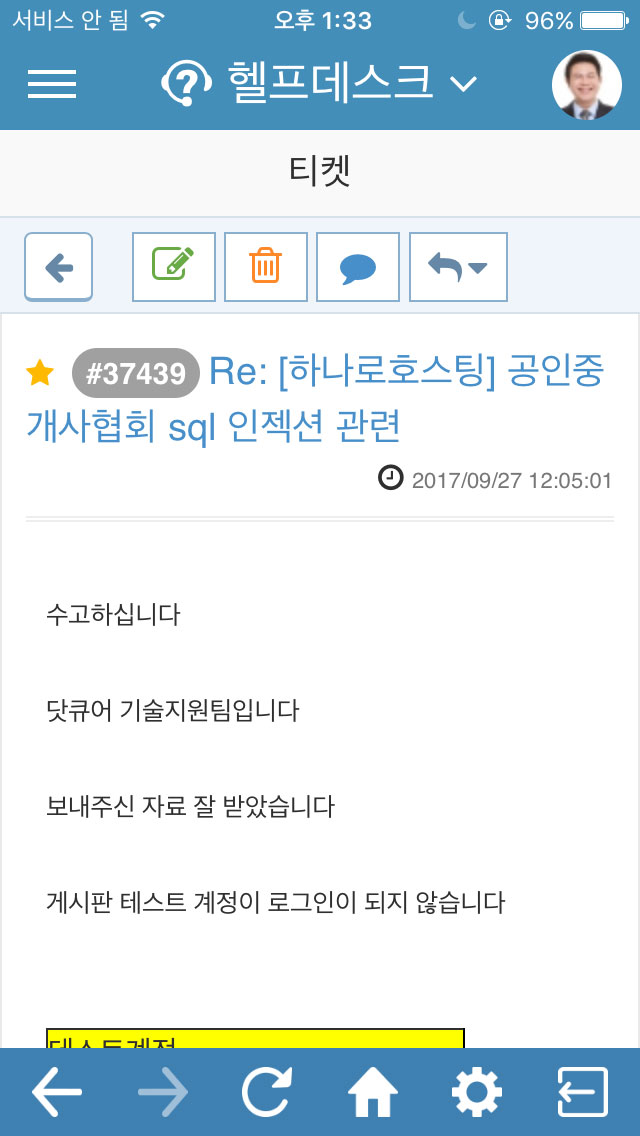
Task: Open the ticket title link
Action: [315, 400]
